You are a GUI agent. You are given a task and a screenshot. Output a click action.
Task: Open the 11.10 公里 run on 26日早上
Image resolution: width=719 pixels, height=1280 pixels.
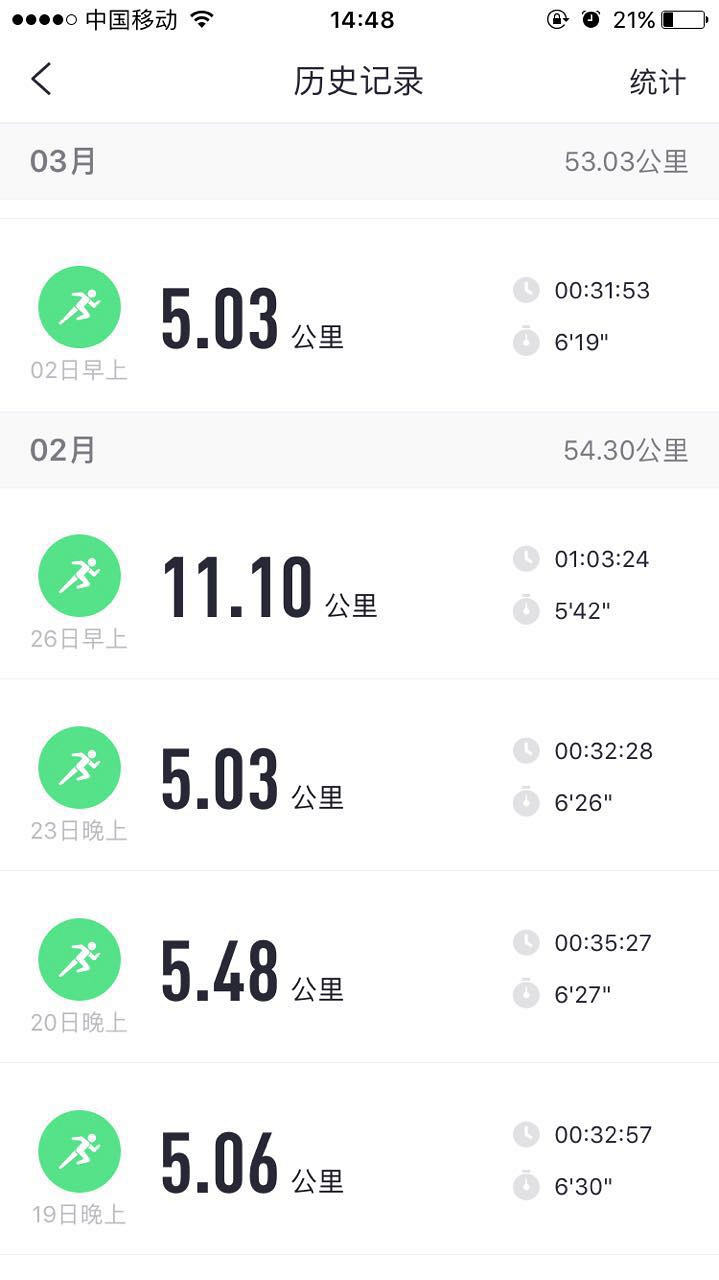(x=359, y=584)
